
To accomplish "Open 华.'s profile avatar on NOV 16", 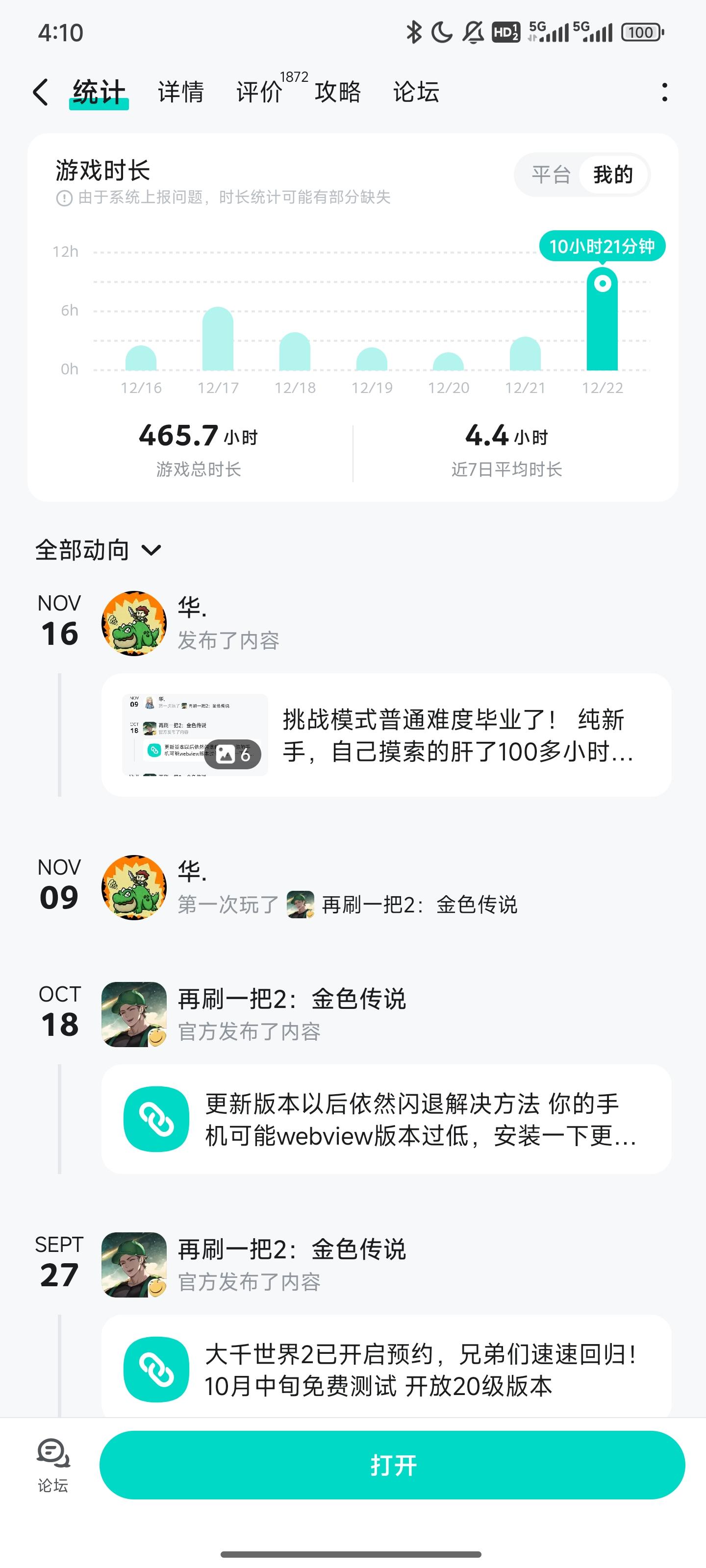I will [x=134, y=623].
